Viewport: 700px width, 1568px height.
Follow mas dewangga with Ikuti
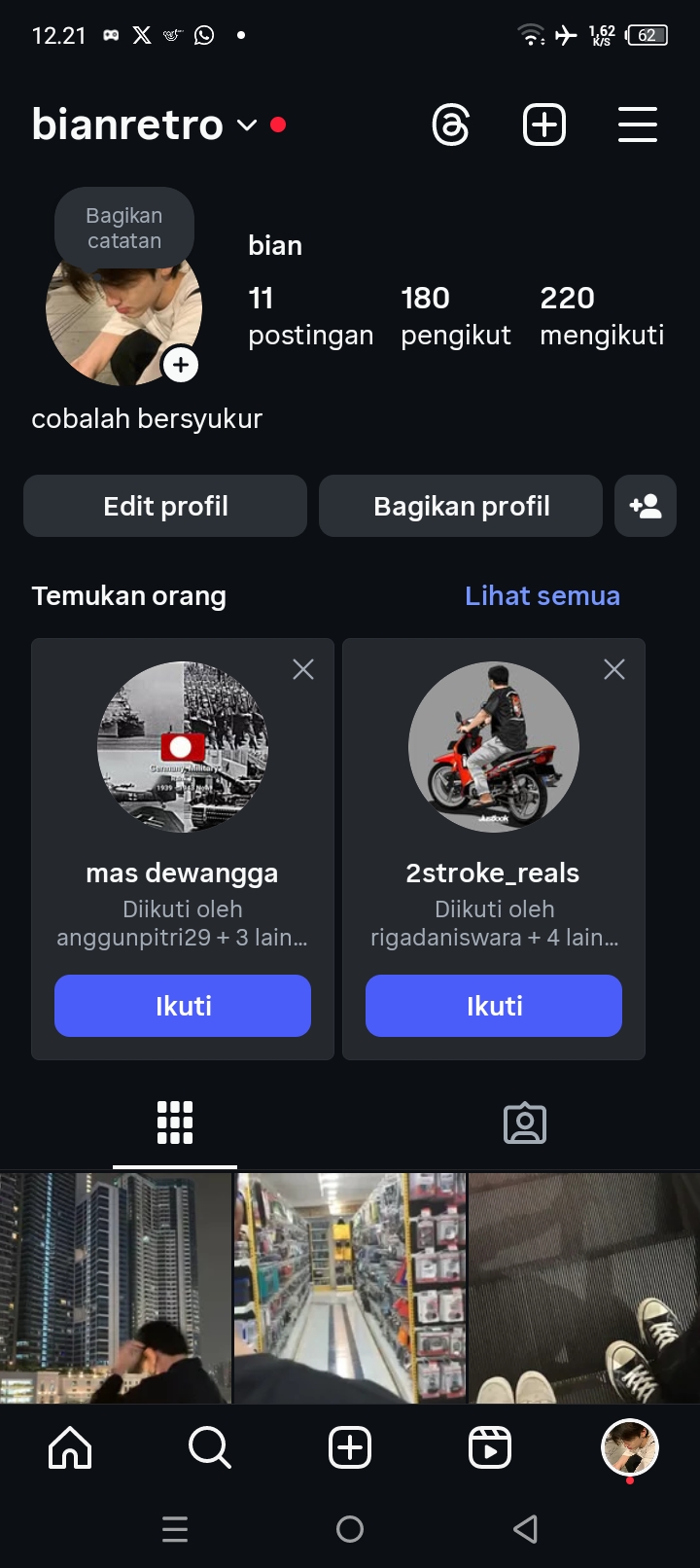(183, 1006)
